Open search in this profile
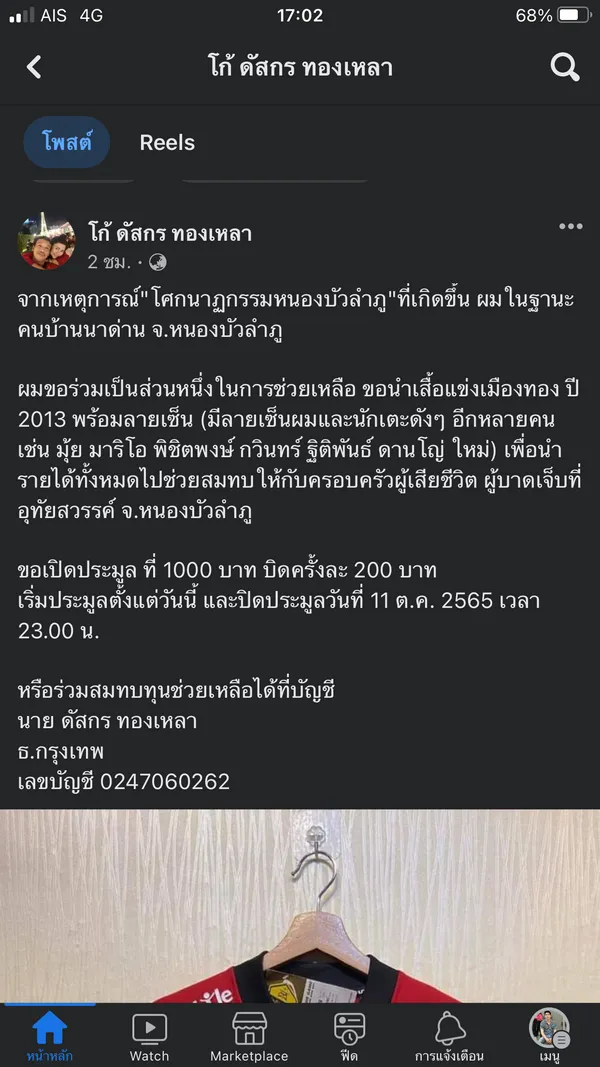 (565, 67)
